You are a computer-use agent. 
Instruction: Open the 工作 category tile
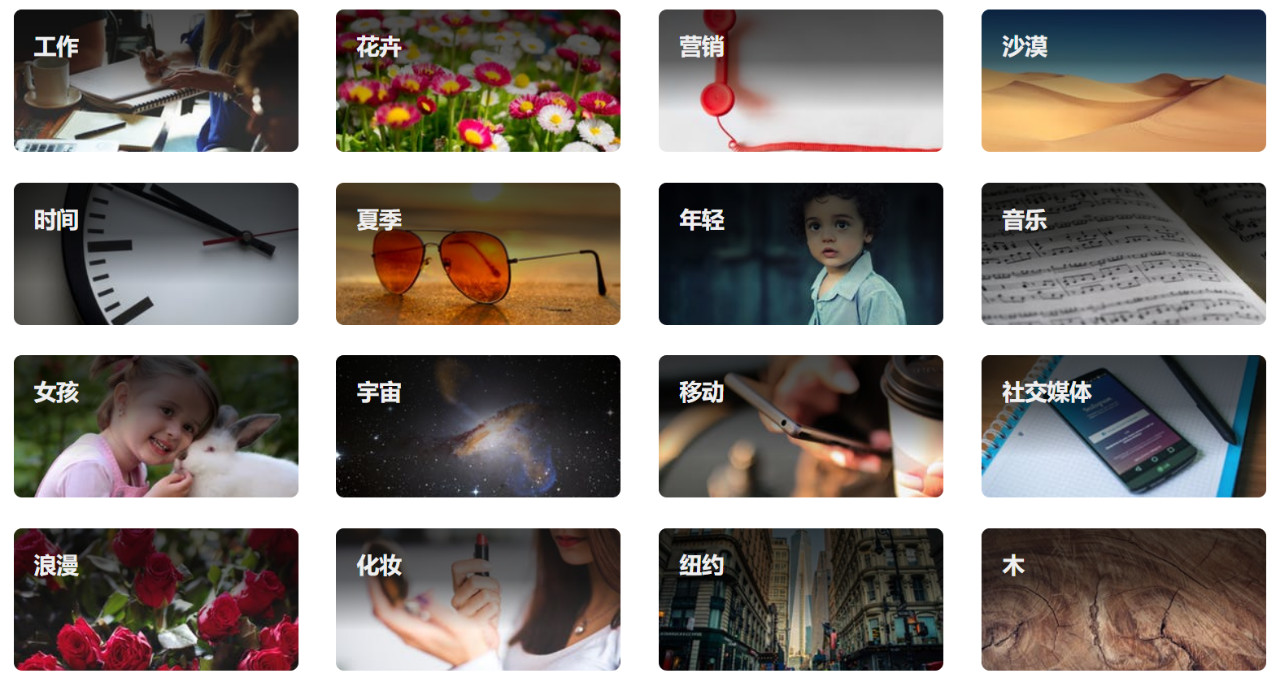[x=156, y=81]
